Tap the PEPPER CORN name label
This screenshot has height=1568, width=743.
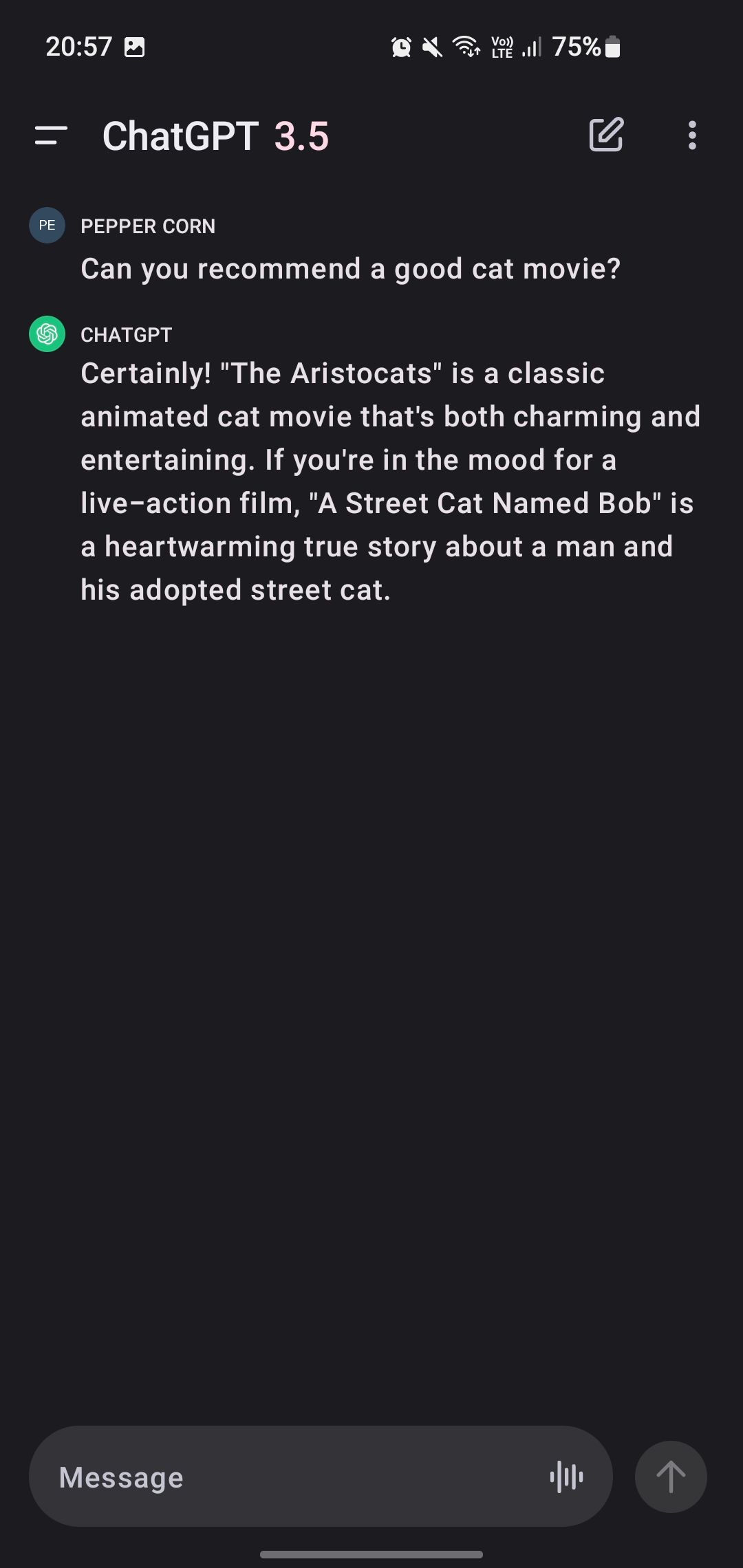click(148, 226)
